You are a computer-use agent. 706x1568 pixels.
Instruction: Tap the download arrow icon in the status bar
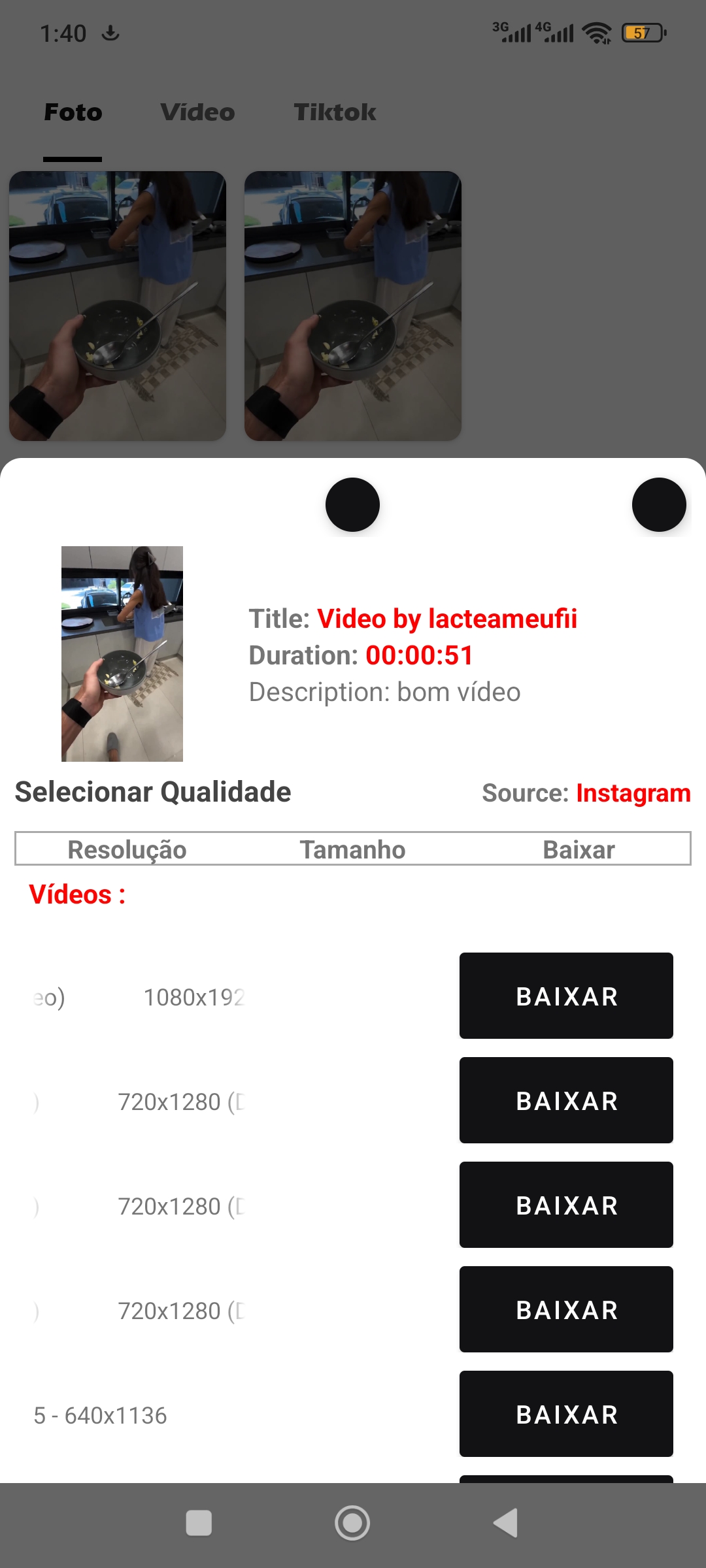[x=110, y=33]
